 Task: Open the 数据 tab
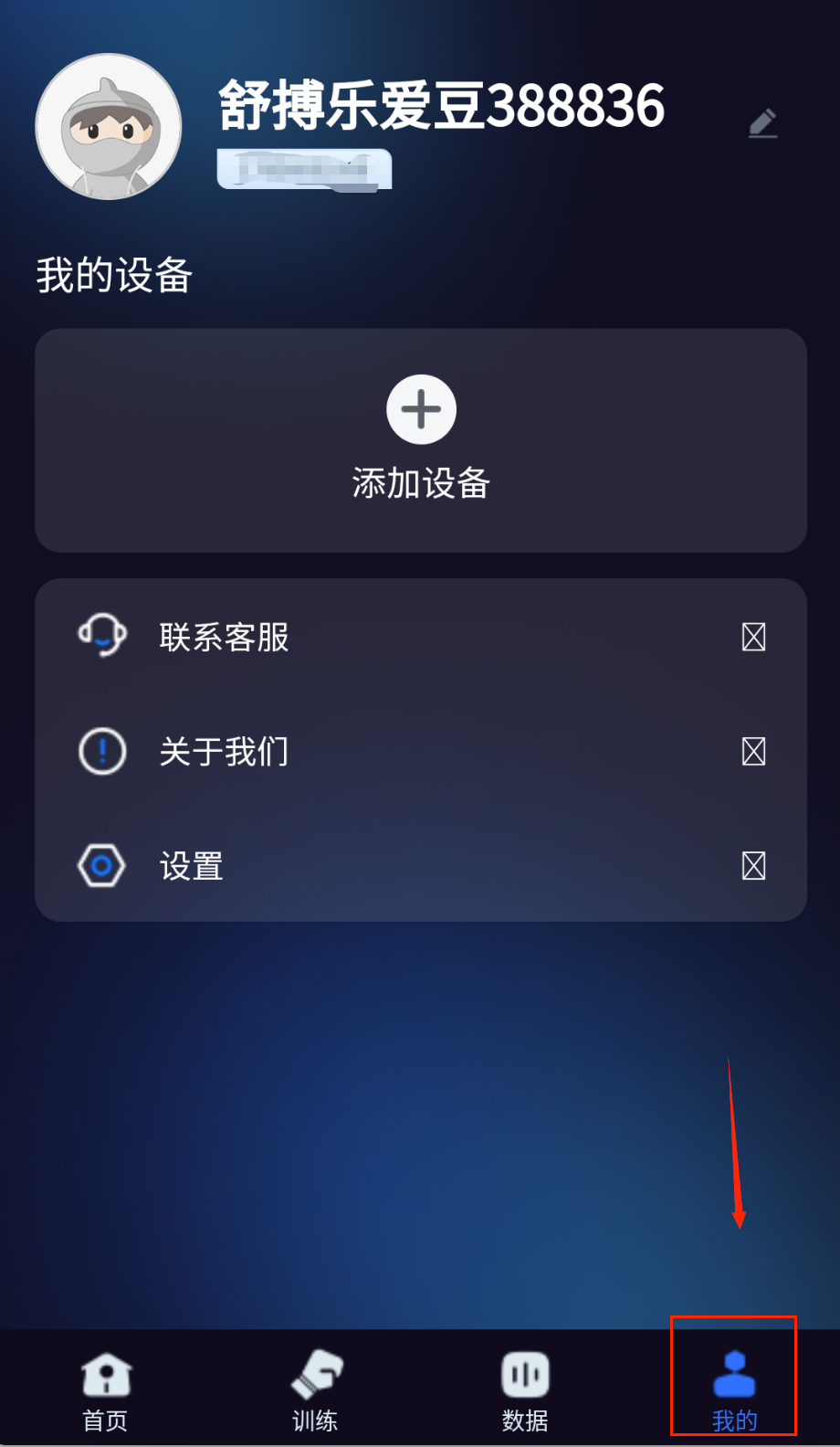(525, 1390)
